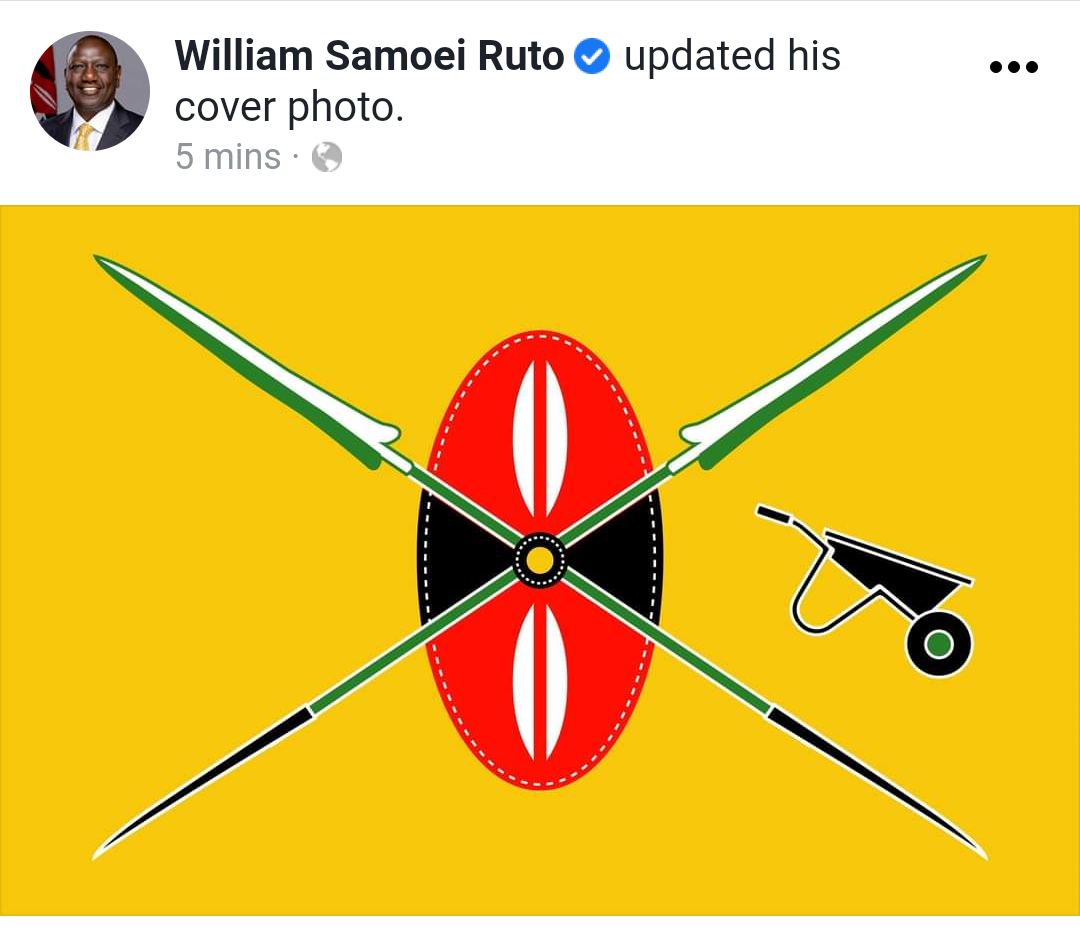The height and width of the screenshot is (946, 1080).
Task: View the updated cover photo in full
Action: pos(540,560)
